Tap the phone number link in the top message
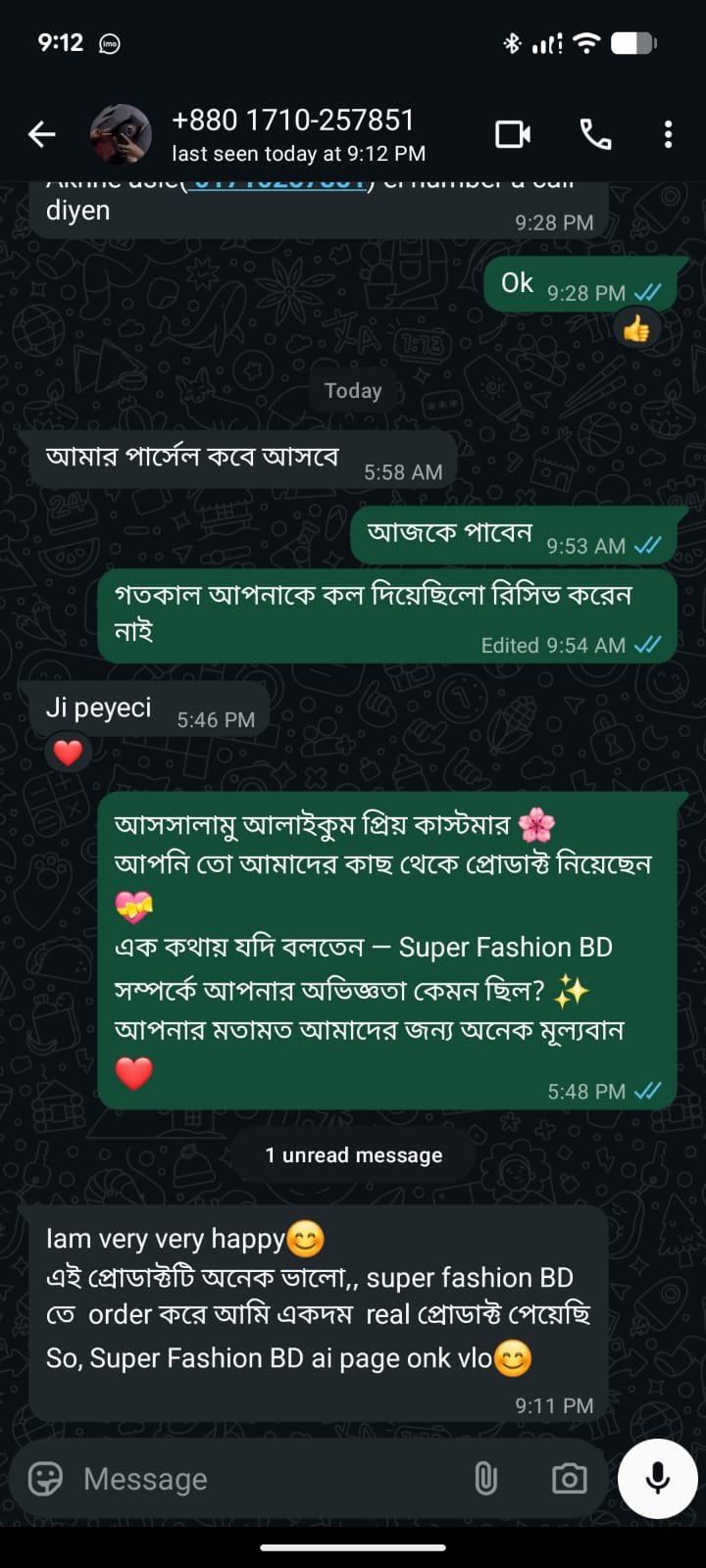Image resolution: width=706 pixels, height=1568 pixels. (279, 184)
